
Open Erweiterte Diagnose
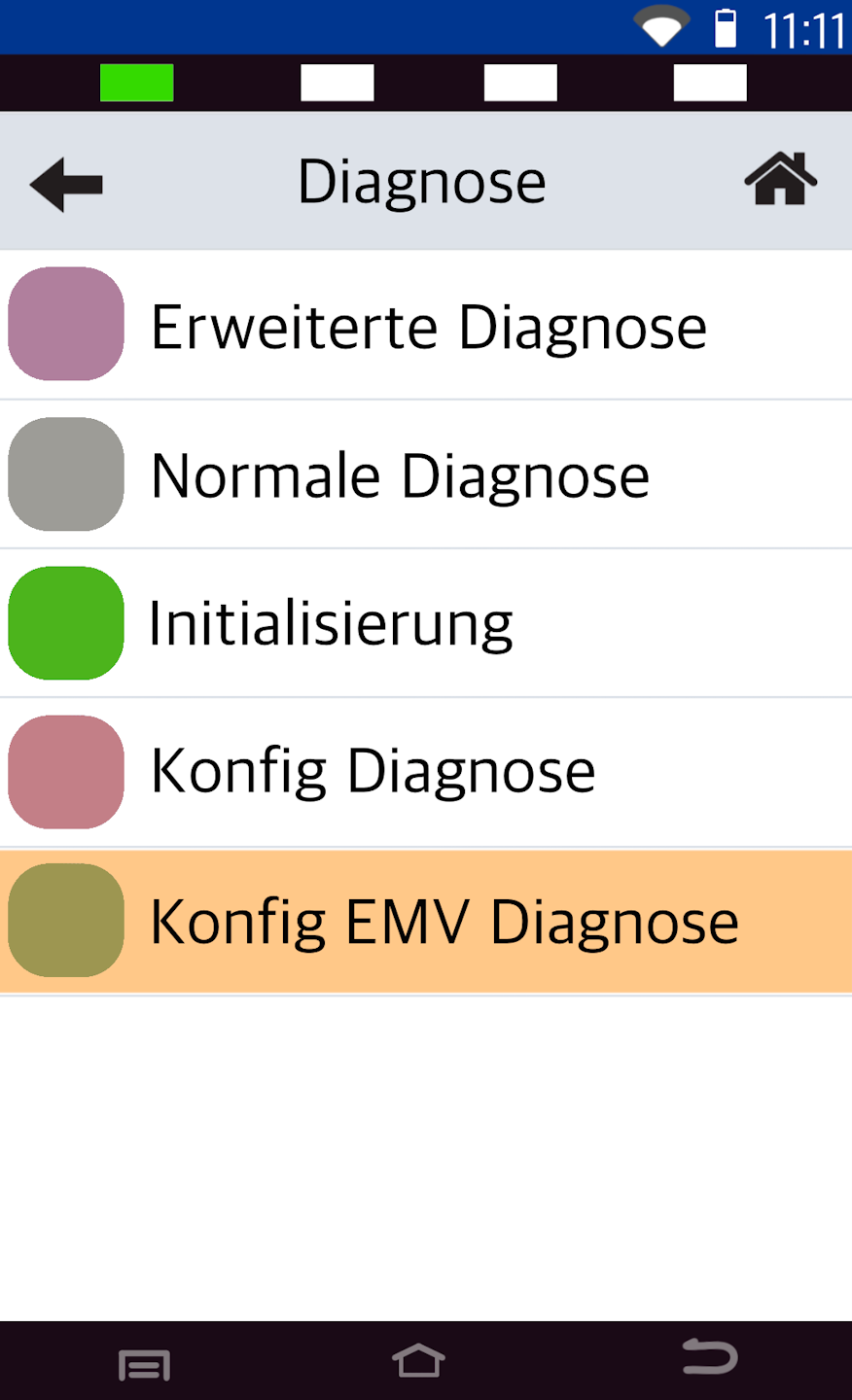click(426, 327)
